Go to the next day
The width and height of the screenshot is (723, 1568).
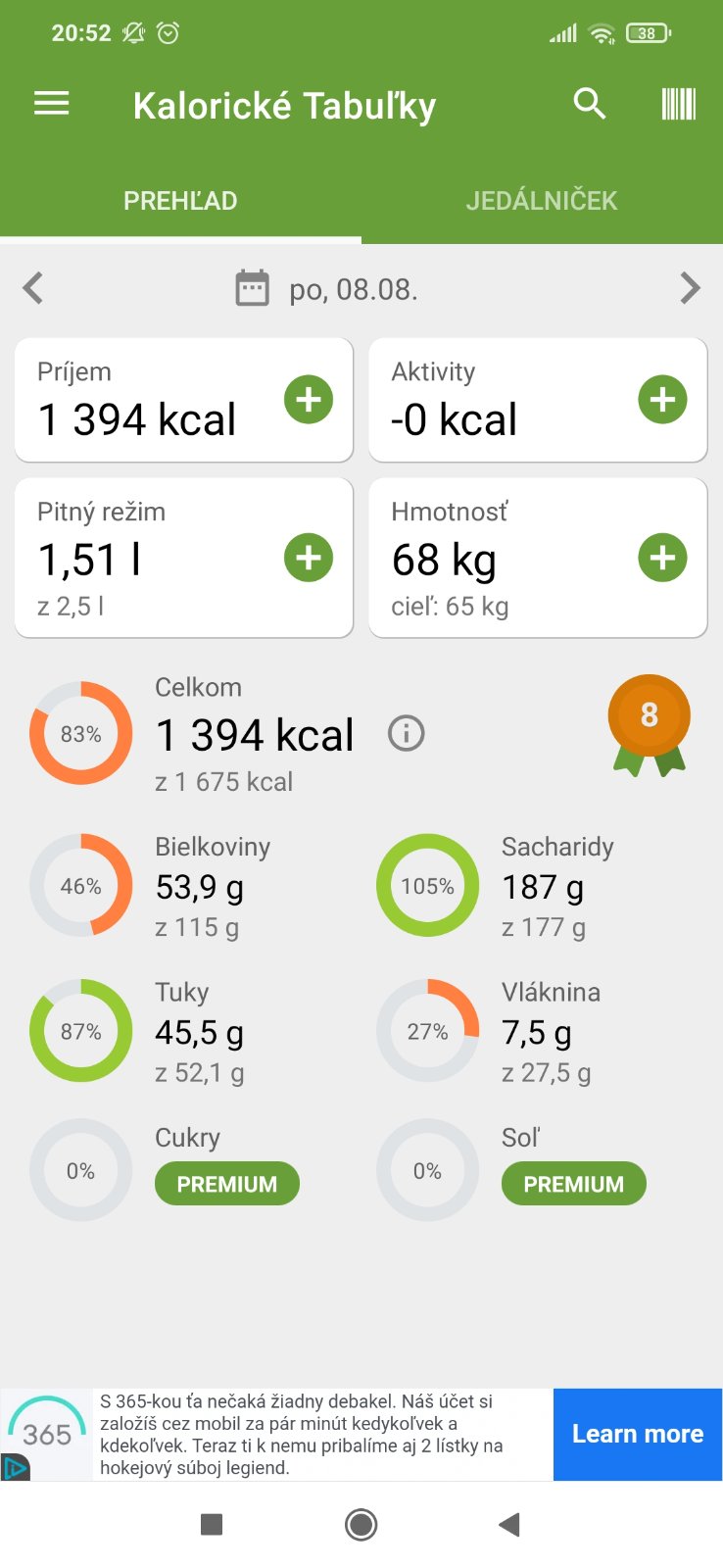pyautogui.click(x=690, y=288)
